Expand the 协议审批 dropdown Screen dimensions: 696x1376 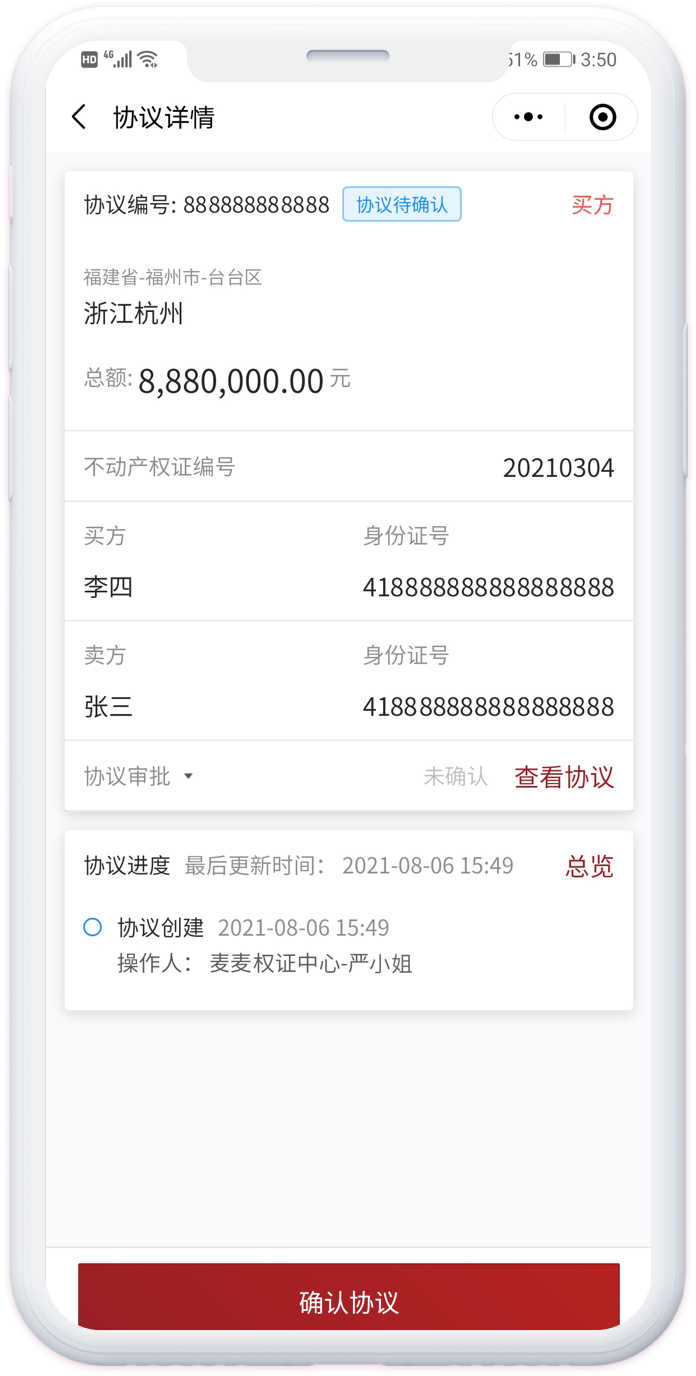(x=138, y=776)
